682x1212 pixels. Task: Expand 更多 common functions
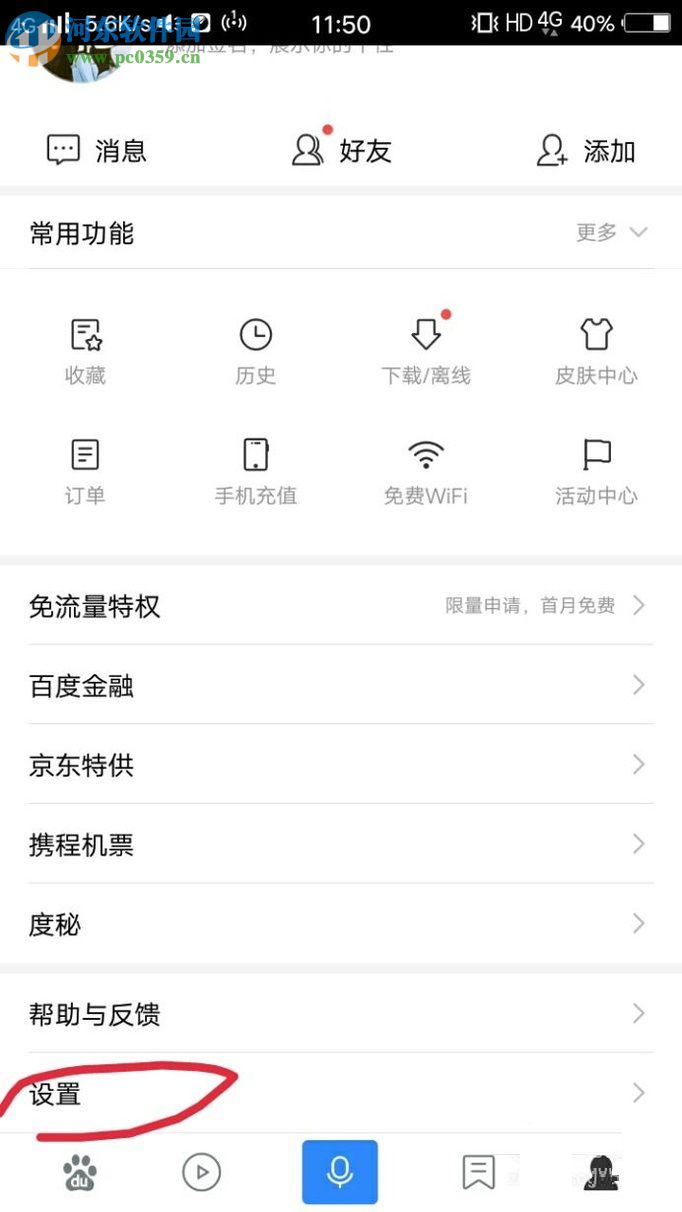611,232
